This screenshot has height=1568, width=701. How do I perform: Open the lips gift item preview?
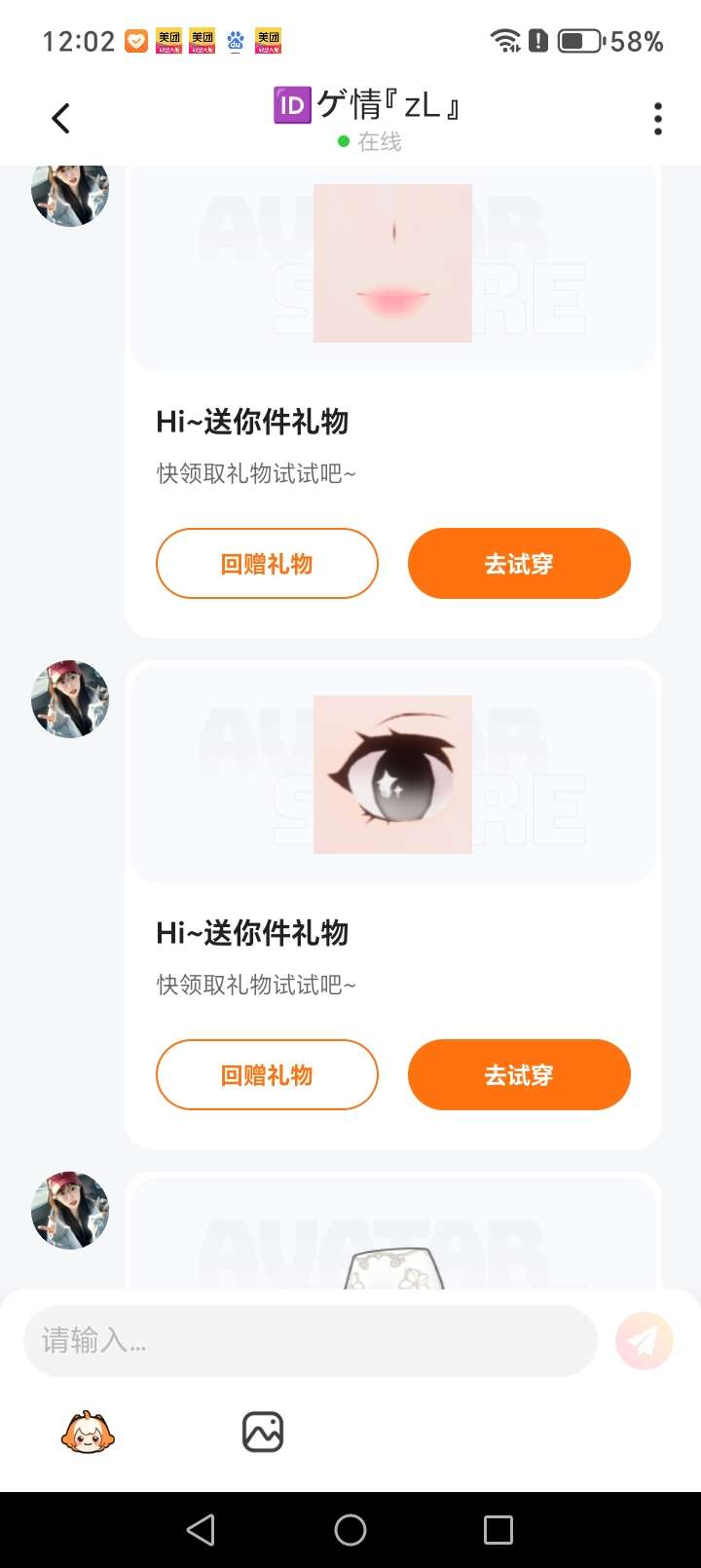392,264
